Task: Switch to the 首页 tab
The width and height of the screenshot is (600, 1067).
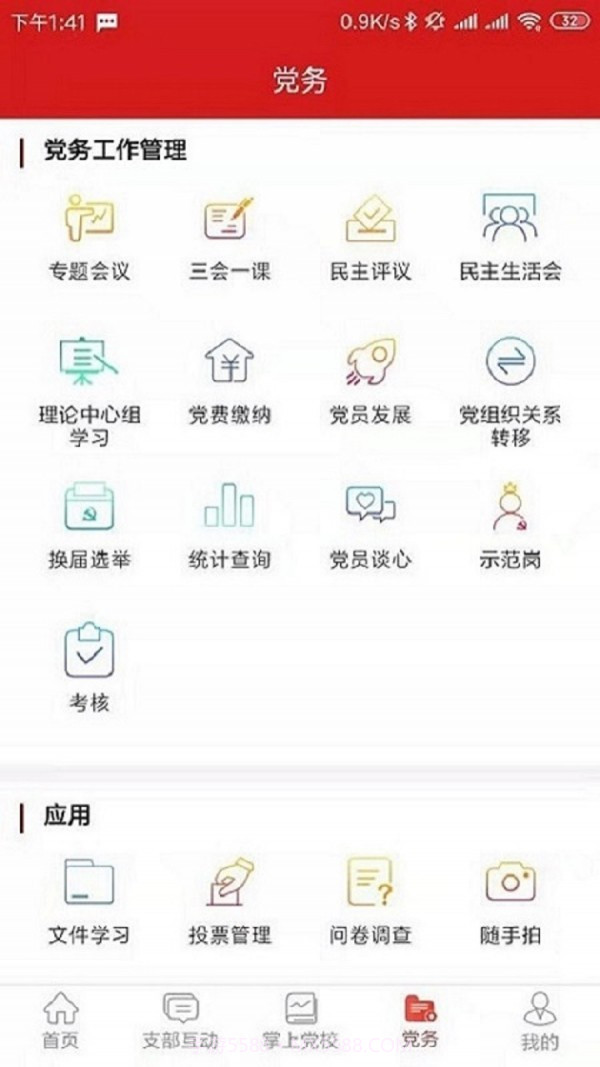Action: coord(60,1021)
